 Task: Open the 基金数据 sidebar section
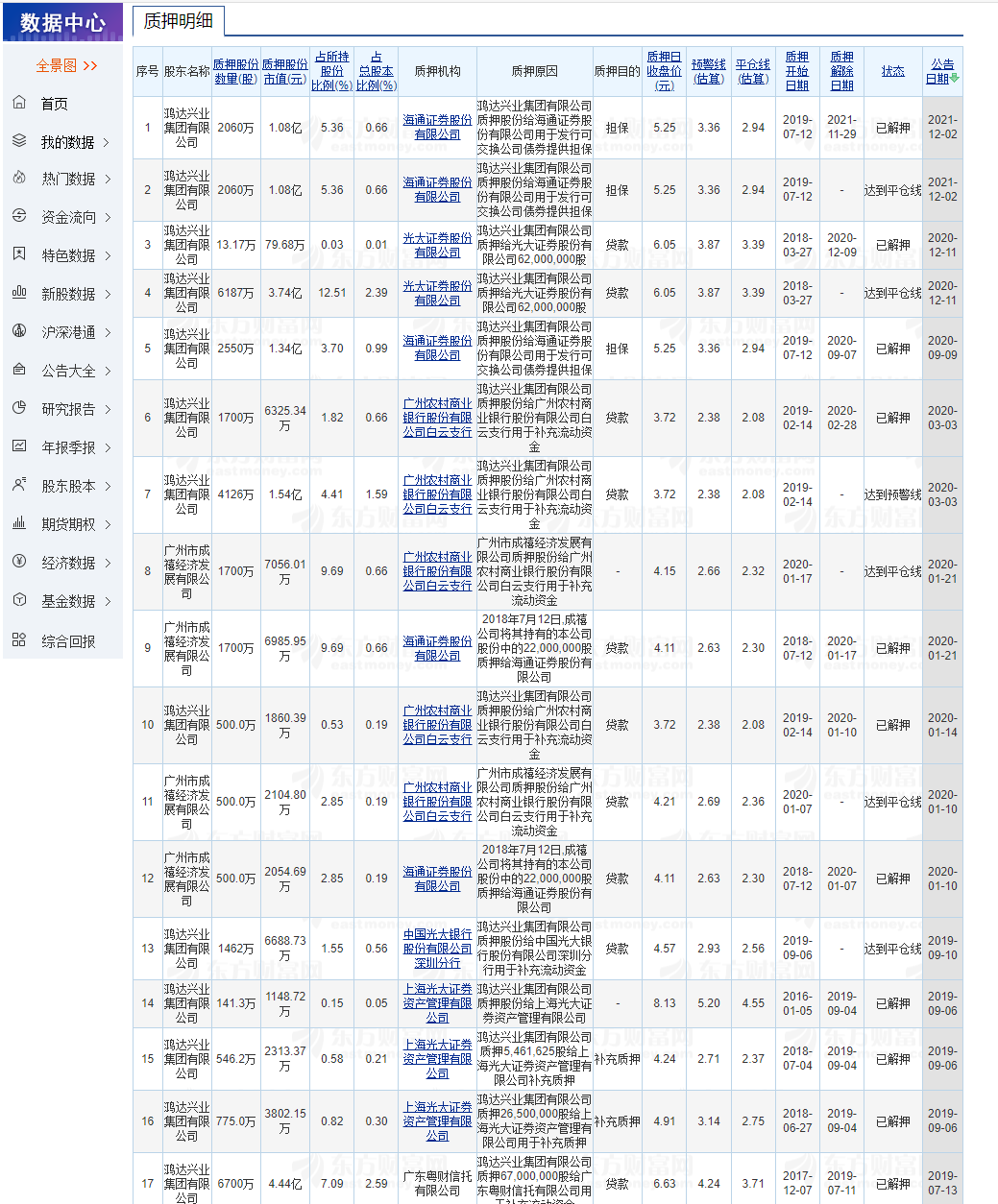[x=68, y=601]
